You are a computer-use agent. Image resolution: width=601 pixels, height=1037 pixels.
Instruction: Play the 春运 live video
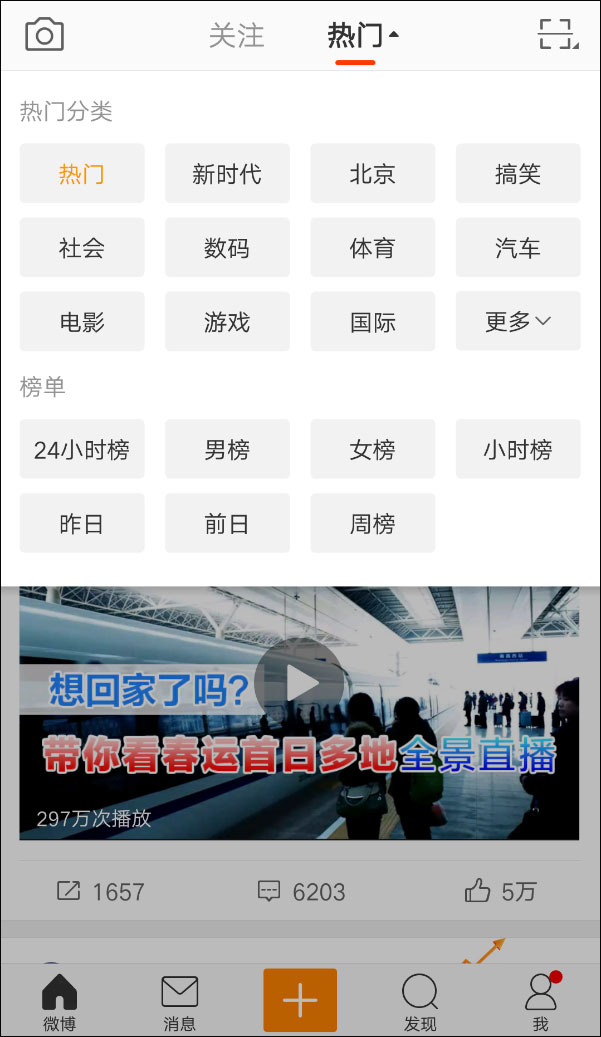coord(299,684)
